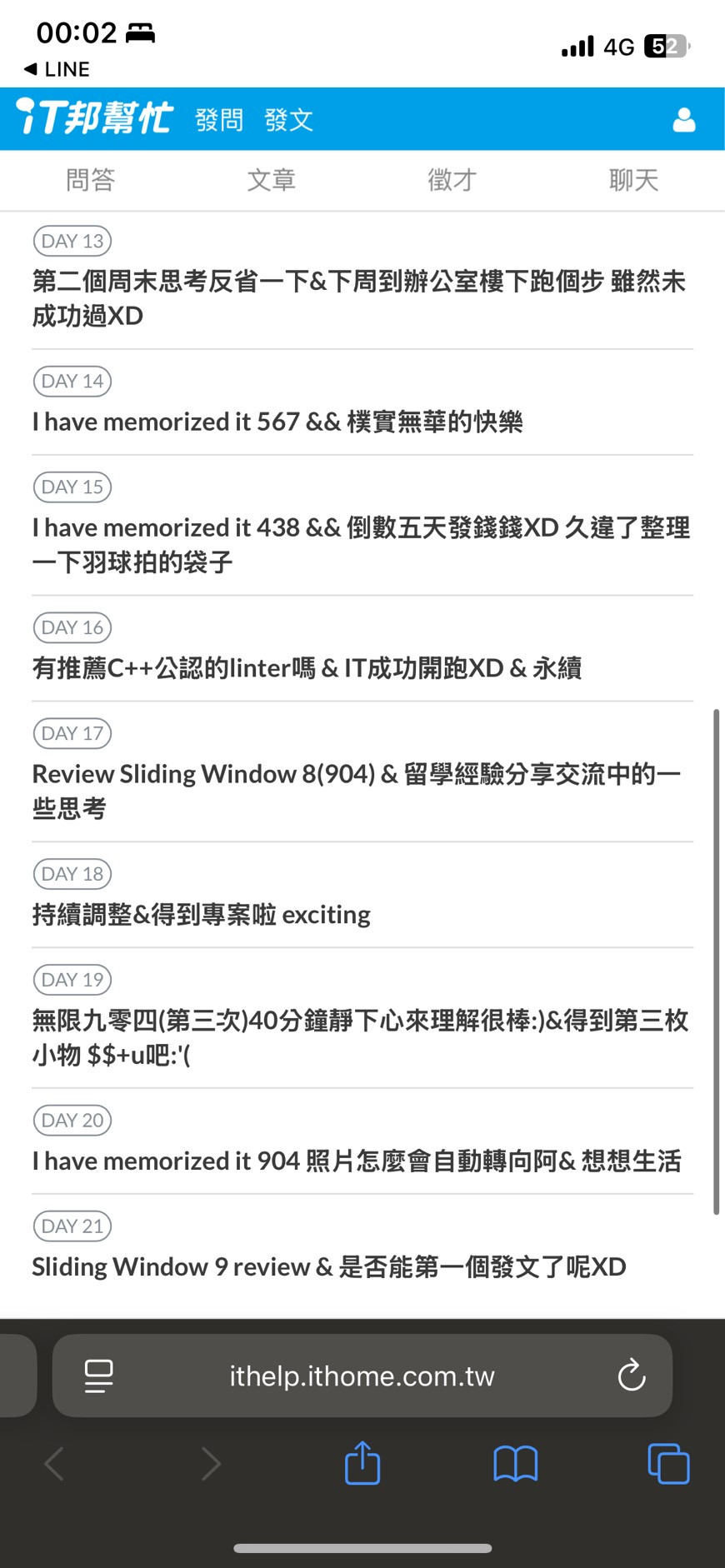Open the DAY 13 article about 周末思考反省
The image size is (725, 1568).
(x=358, y=298)
